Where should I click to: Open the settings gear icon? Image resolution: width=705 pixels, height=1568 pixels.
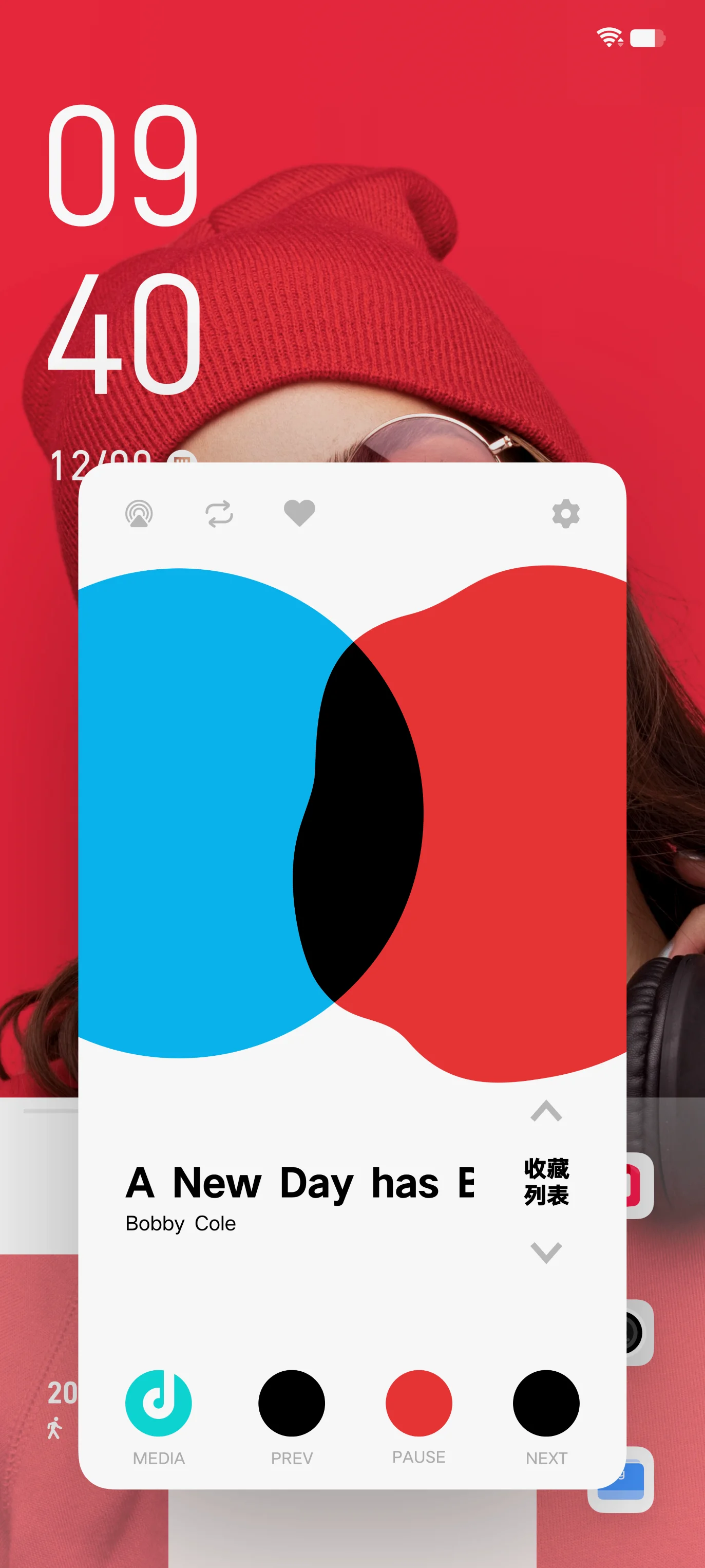click(x=565, y=514)
